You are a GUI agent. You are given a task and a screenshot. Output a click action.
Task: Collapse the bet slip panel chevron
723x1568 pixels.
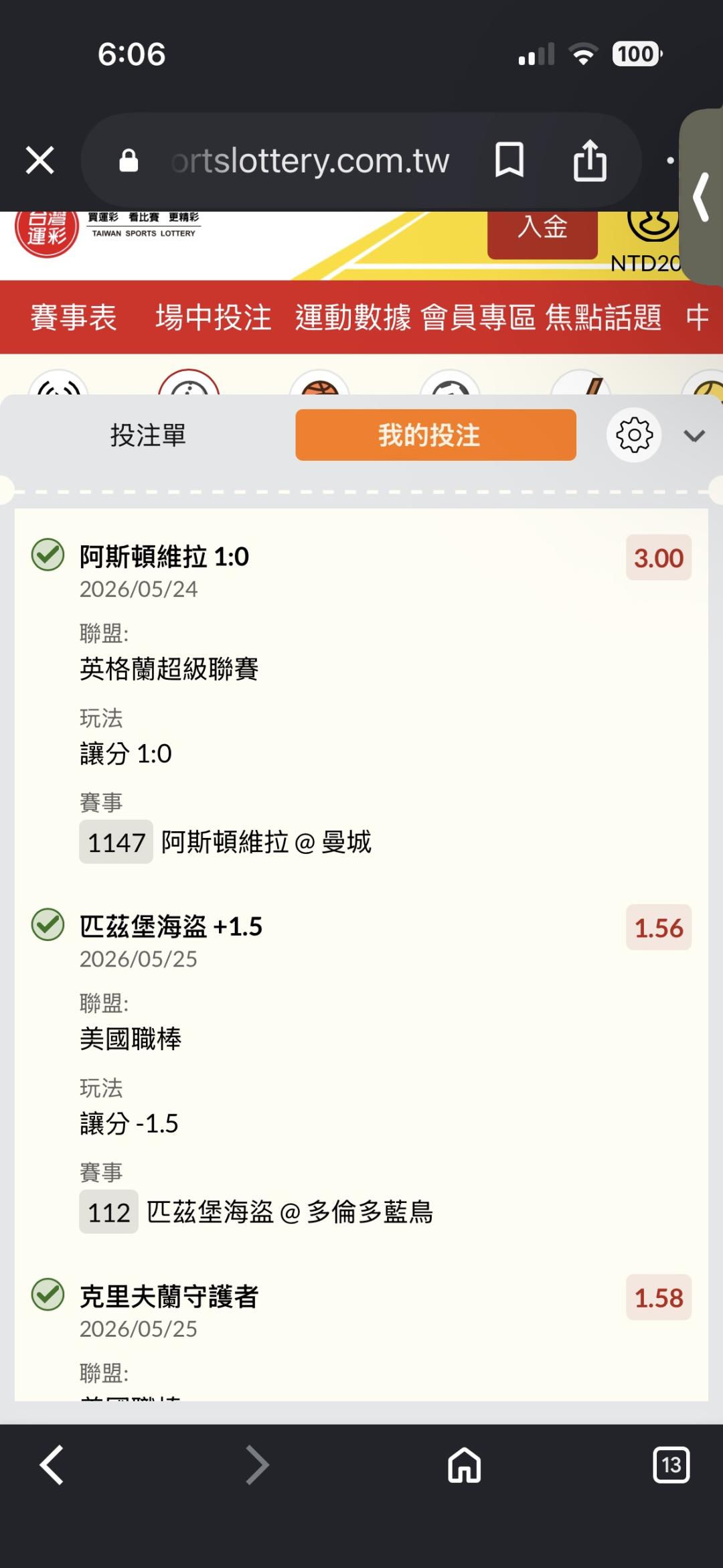click(694, 436)
